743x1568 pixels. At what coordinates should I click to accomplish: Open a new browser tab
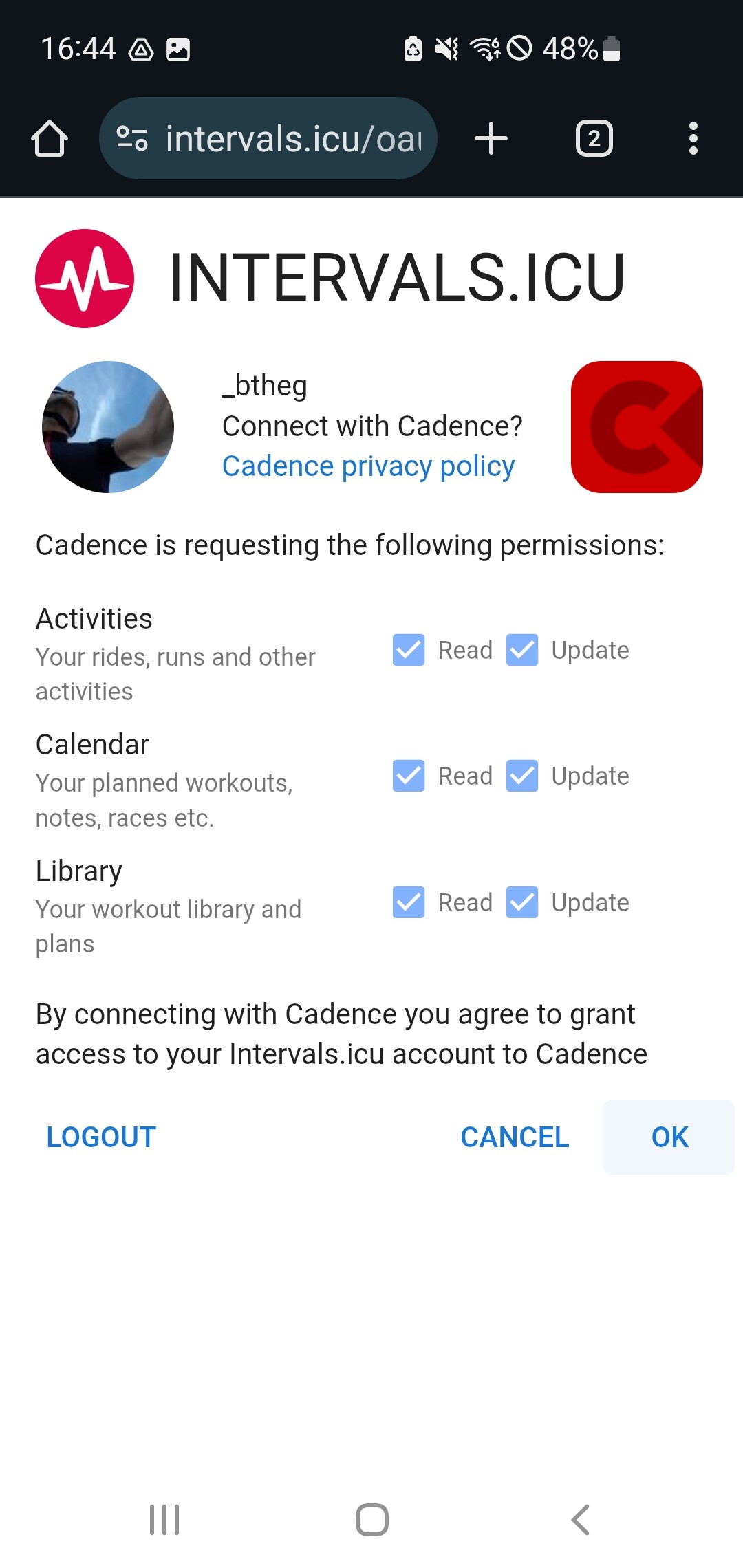tap(491, 139)
